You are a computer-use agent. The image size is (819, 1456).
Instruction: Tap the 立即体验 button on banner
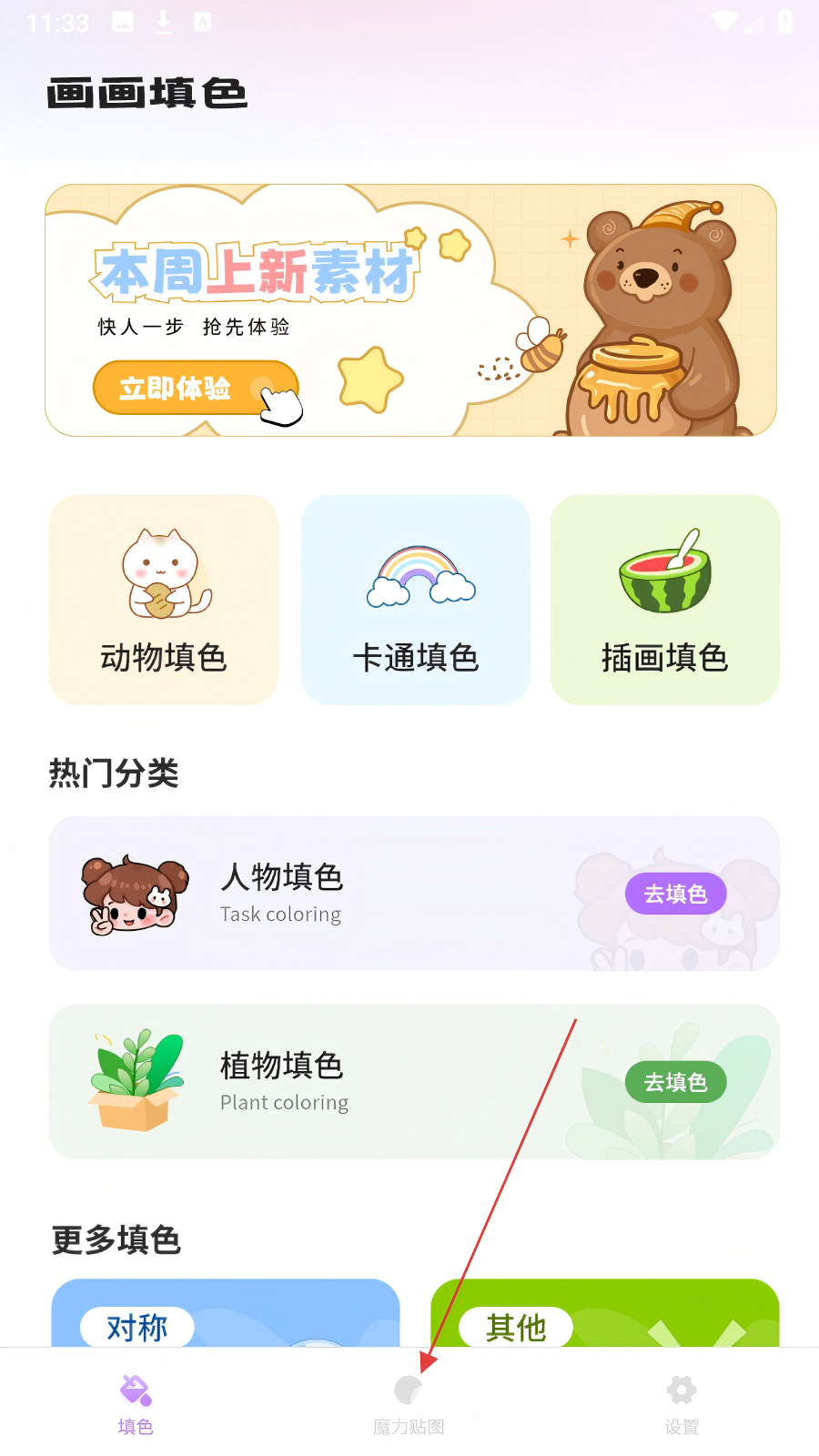pos(196,389)
